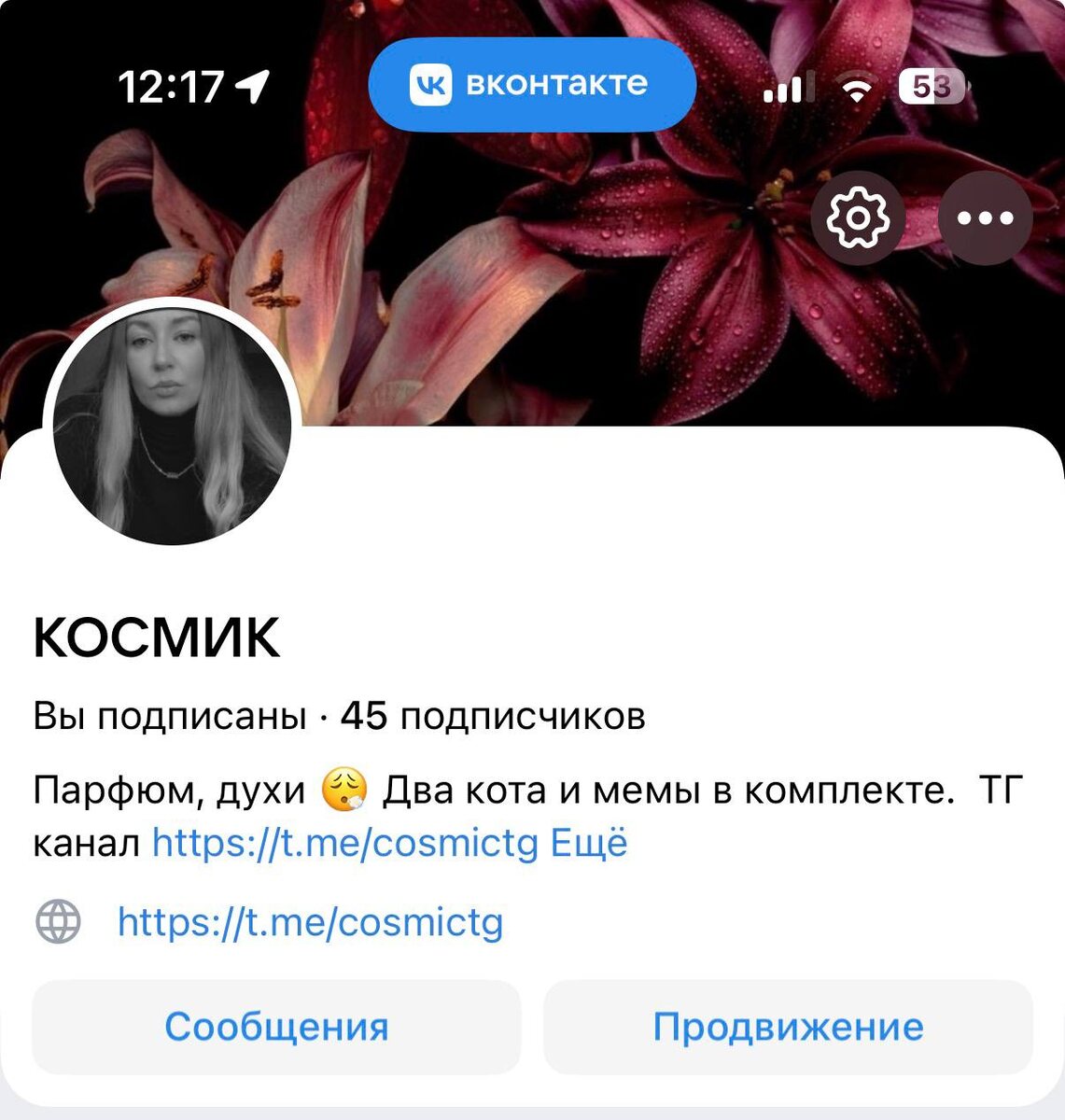Open t.me/cosmictg link next to globe

pos(310,922)
